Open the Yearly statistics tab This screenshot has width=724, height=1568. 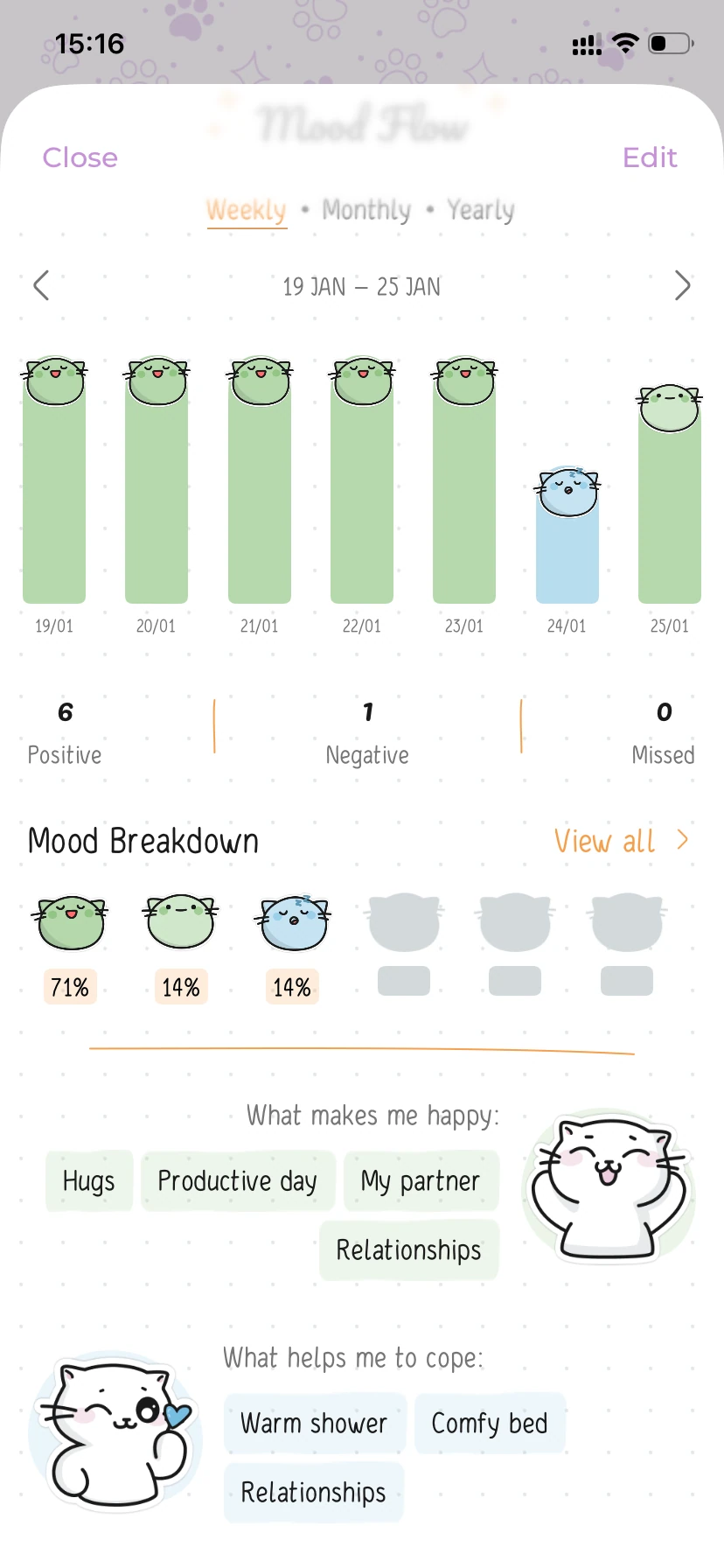coord(479,210)
